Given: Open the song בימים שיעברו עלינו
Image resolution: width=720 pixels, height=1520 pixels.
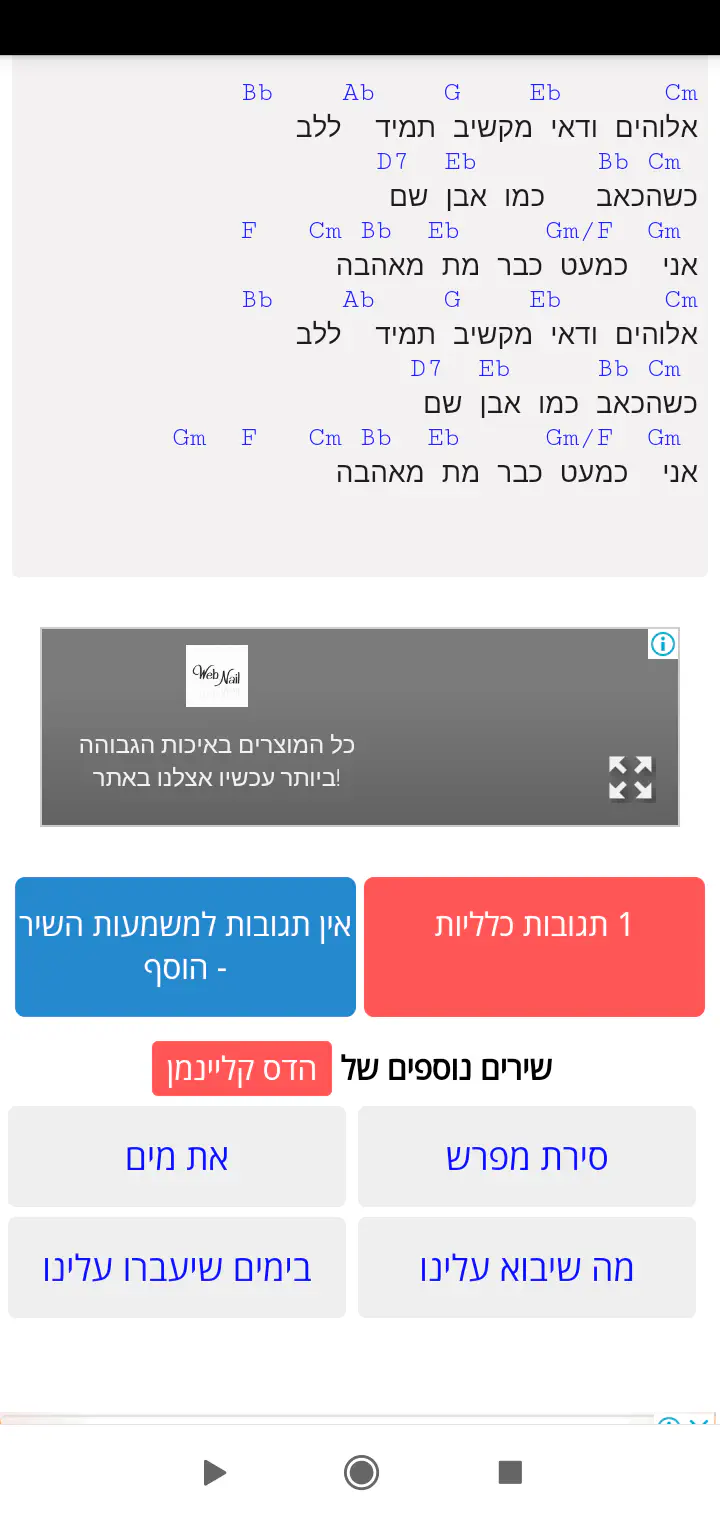Looking at the screenshot, I should point(177,1267).
